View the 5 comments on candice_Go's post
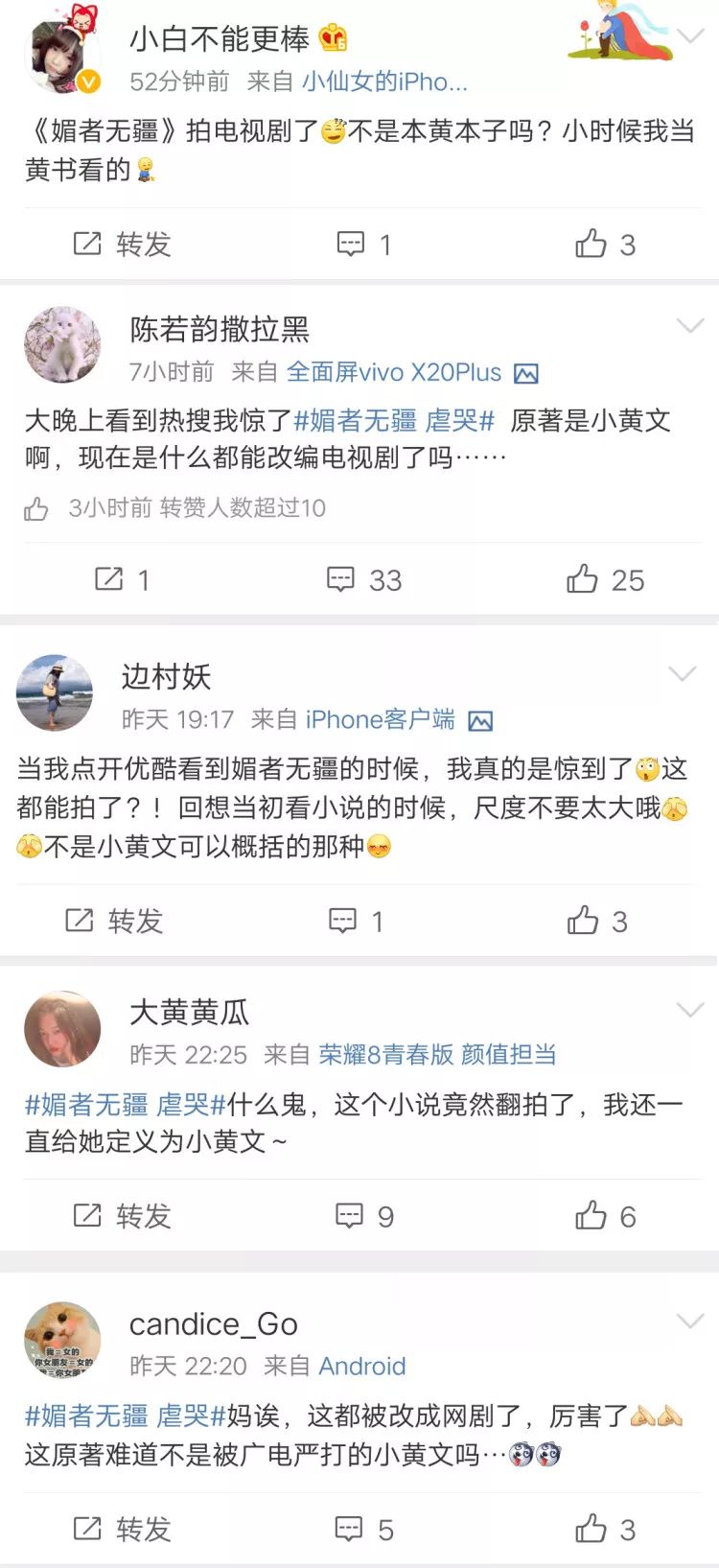 coord(364,1530)
